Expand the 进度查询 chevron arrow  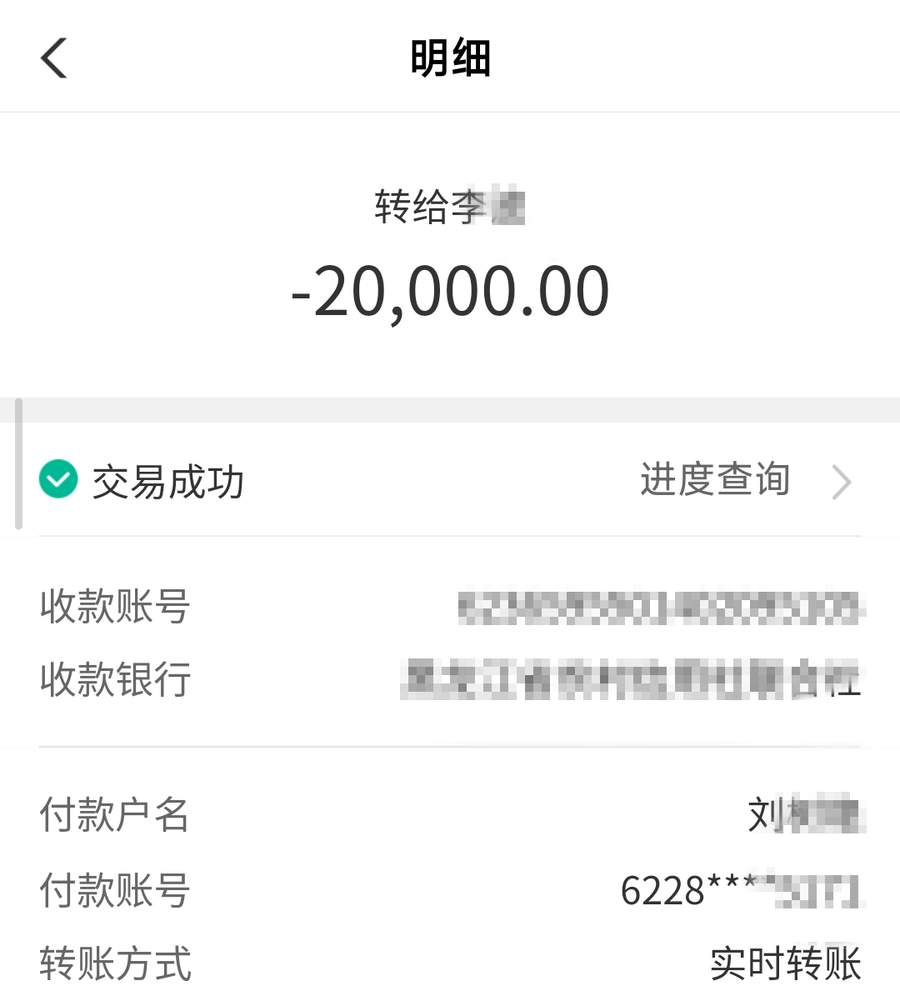843,482
